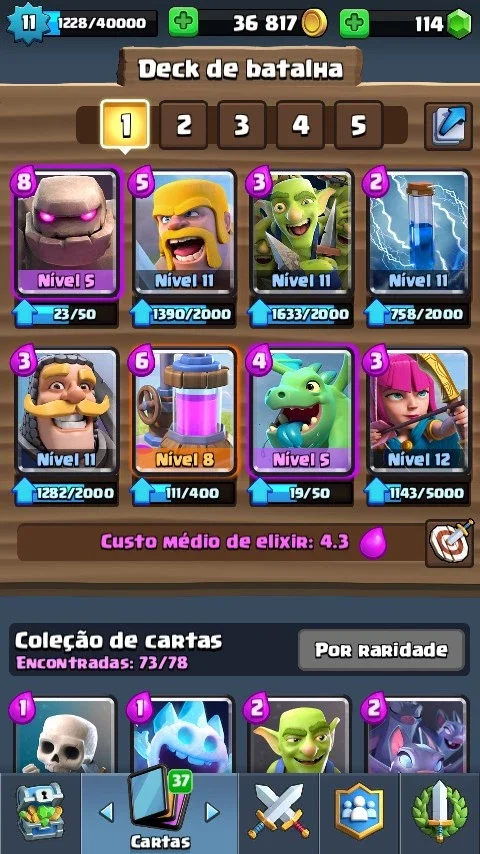Share deck with the blue arrow icon
Image resolution: width=480 pixels, height=854 pixels.
(x=448, y=126)
